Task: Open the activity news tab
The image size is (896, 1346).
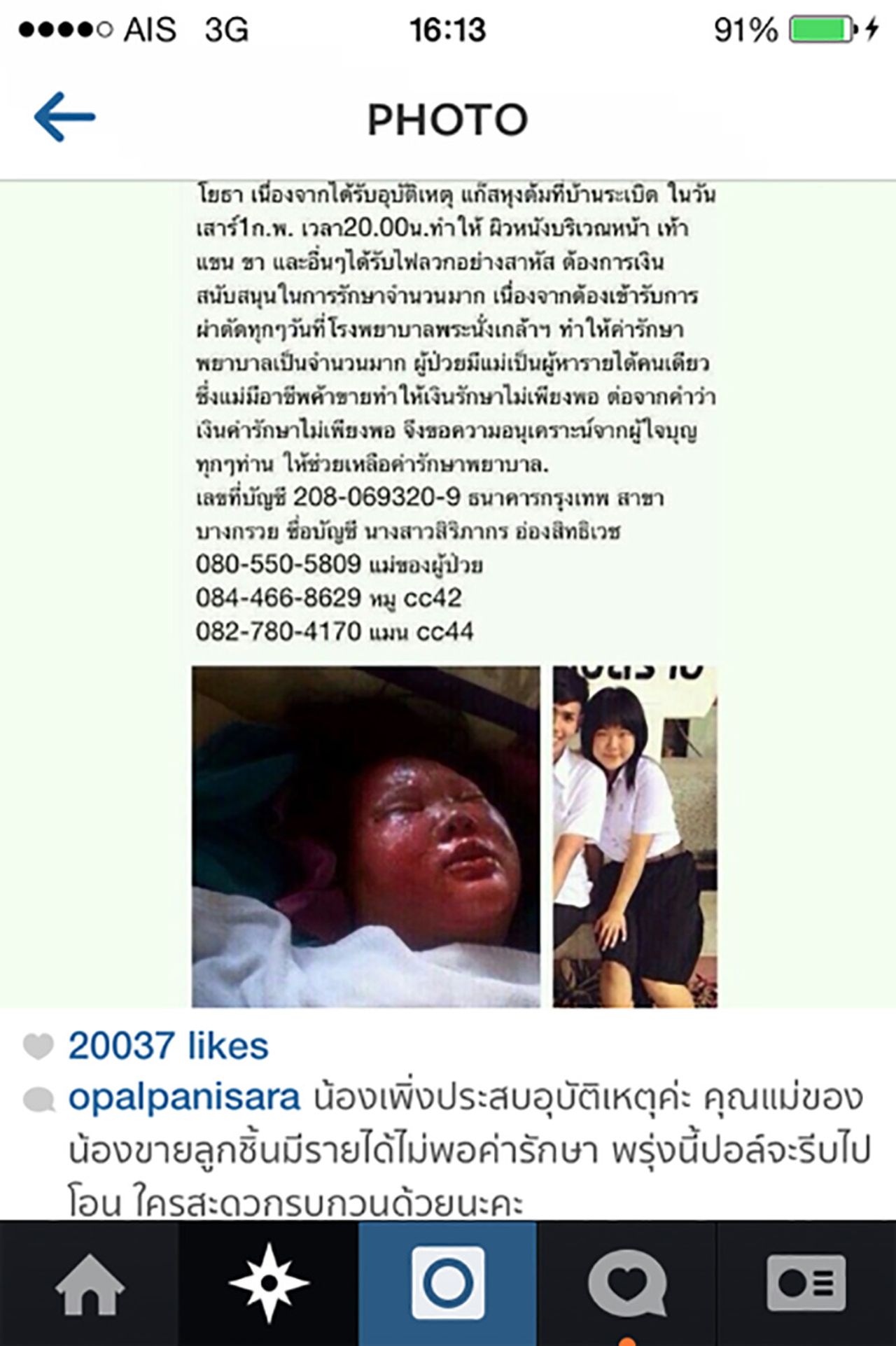Action: pyautogui.click(x=627, y=1284)
